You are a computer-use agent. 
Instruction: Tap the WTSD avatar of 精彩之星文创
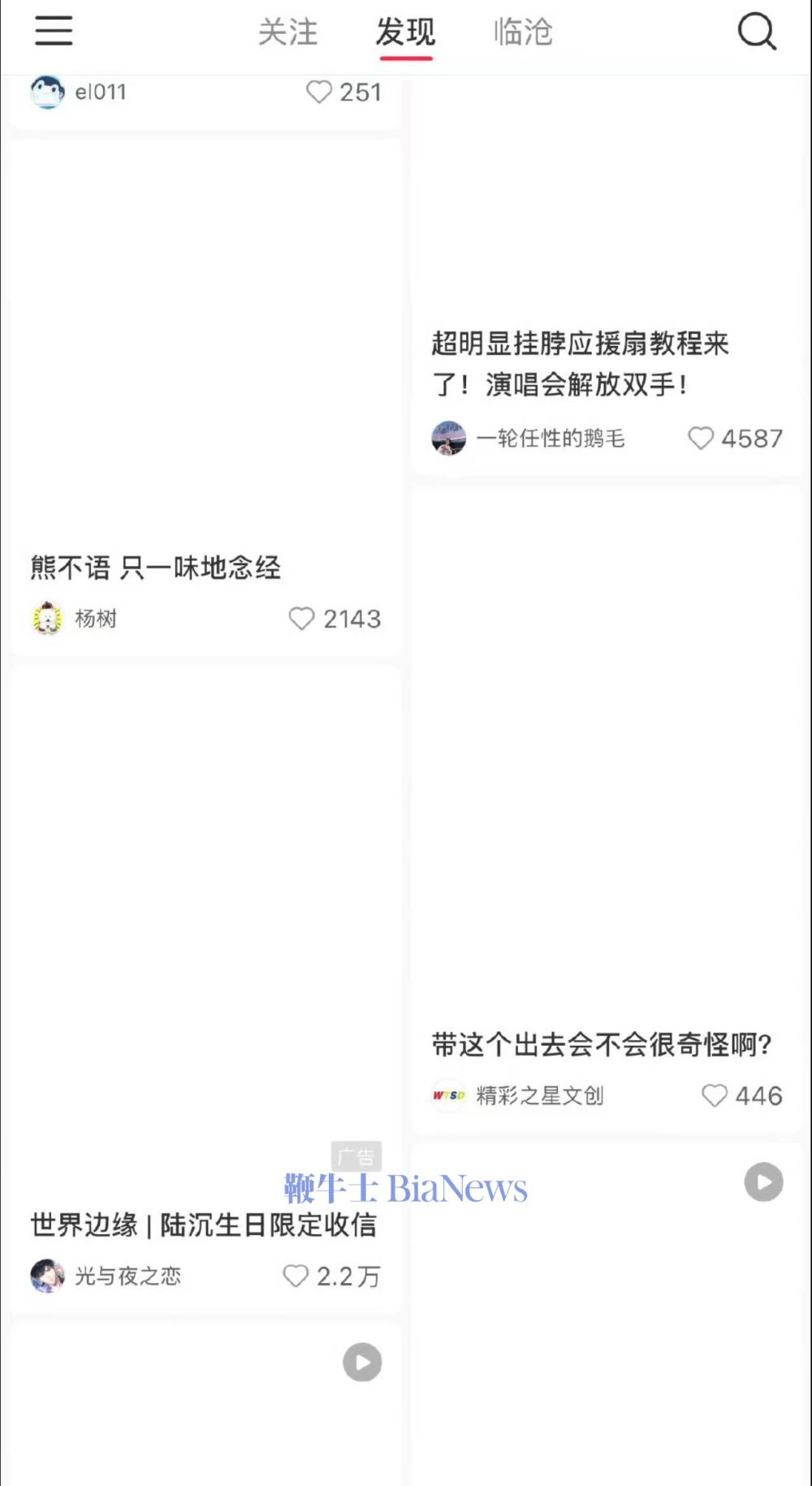pyautogui.click(x=448, y=1095)
